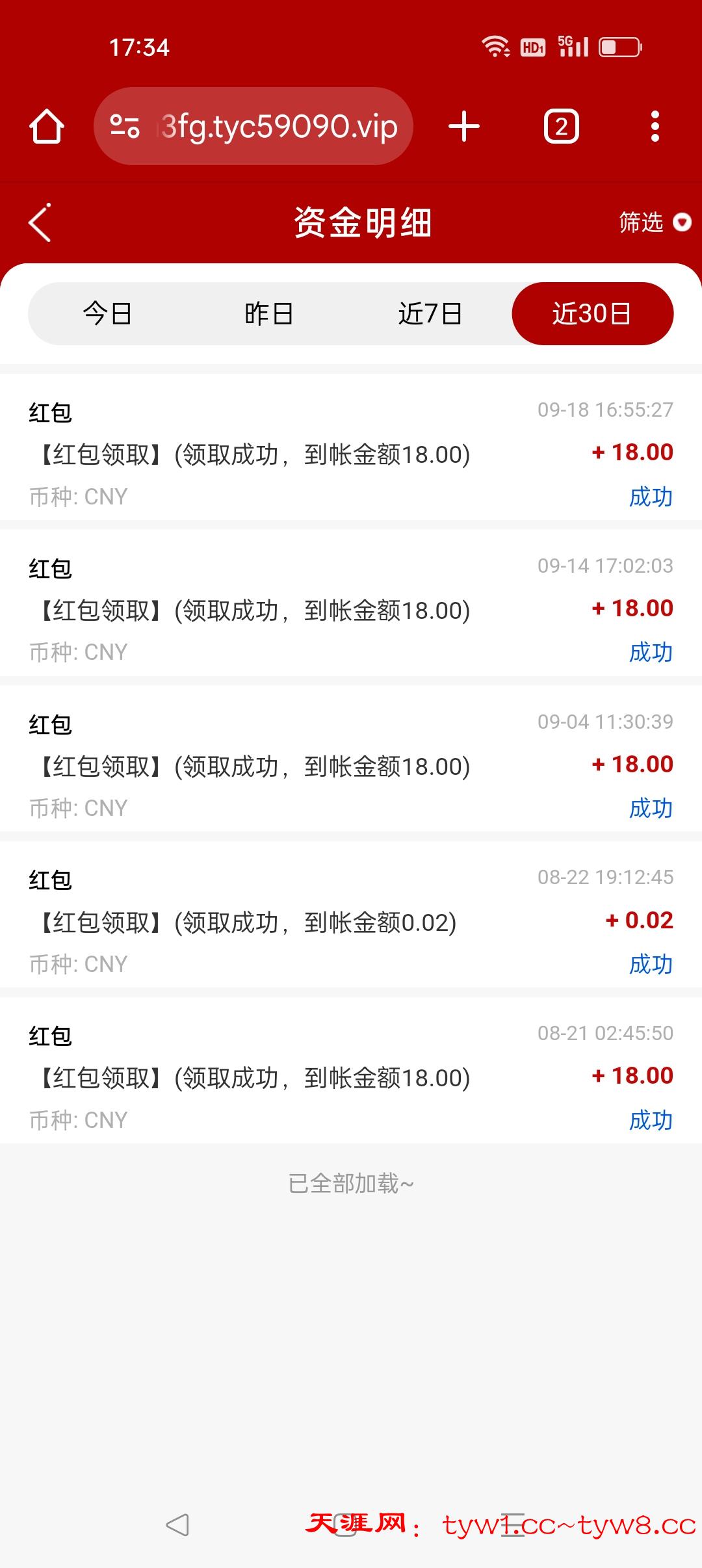This screenshot has height=1568, width=702.
Task: Tap the browser home icon
Action: (47, 126)
